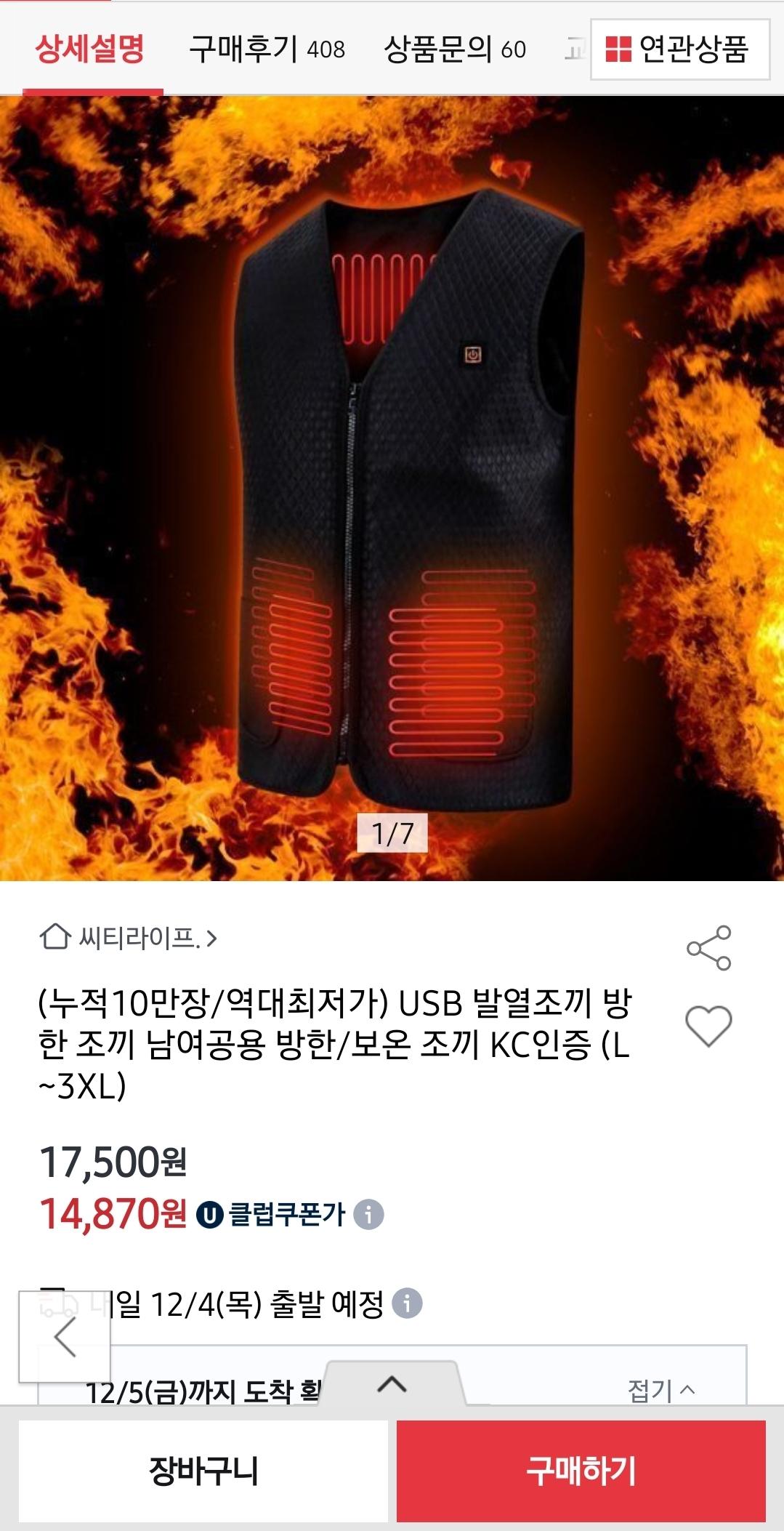Viewport: 784px width, 1531px height.
Task: Show 클럽쿠폰가 info details
Action: click(368, 1214)
